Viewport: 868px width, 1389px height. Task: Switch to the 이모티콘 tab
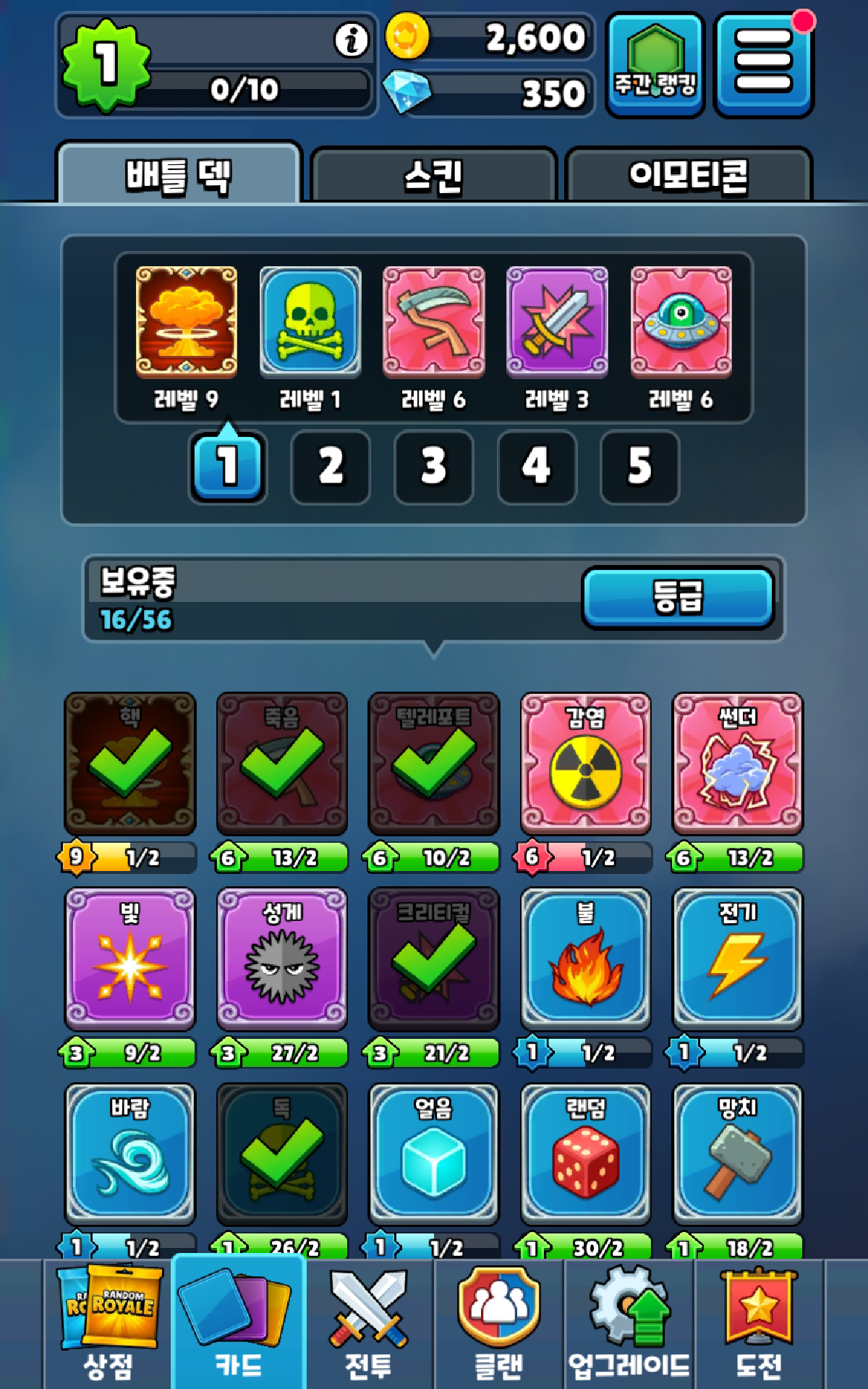pyautogui.click(x=689, y=175)
